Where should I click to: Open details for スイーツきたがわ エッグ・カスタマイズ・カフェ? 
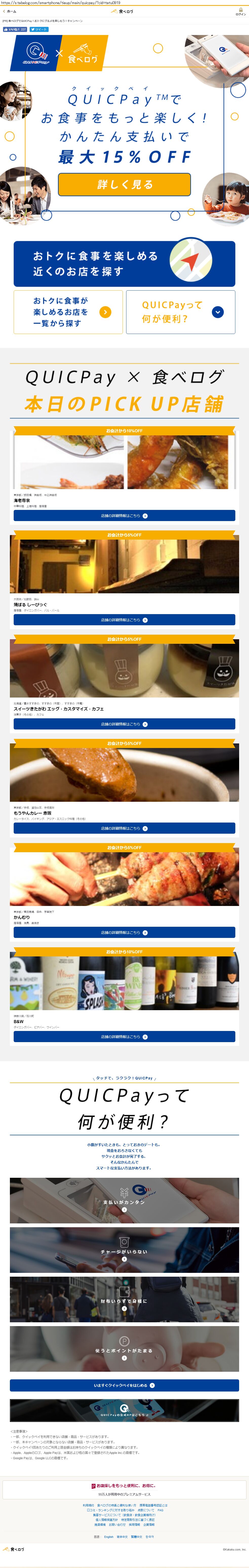124,724
